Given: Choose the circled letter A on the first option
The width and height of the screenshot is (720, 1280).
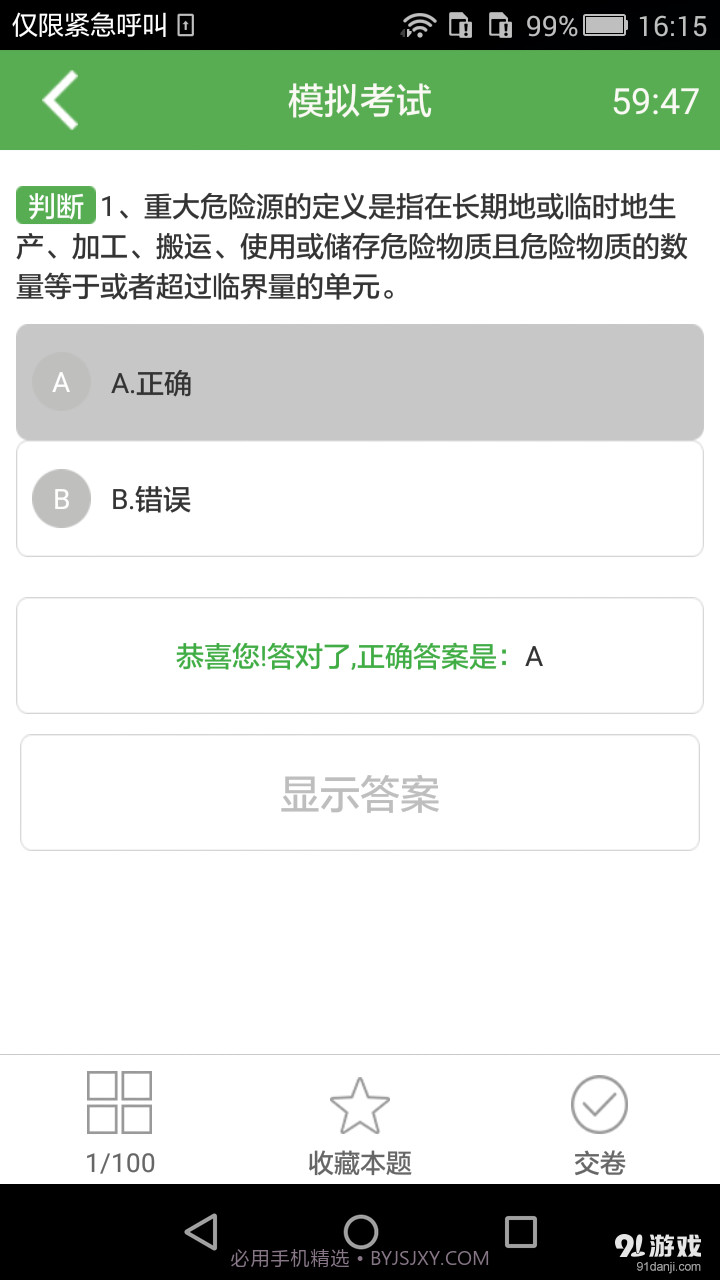Looking at the screenshot, I should click(60, 382).
